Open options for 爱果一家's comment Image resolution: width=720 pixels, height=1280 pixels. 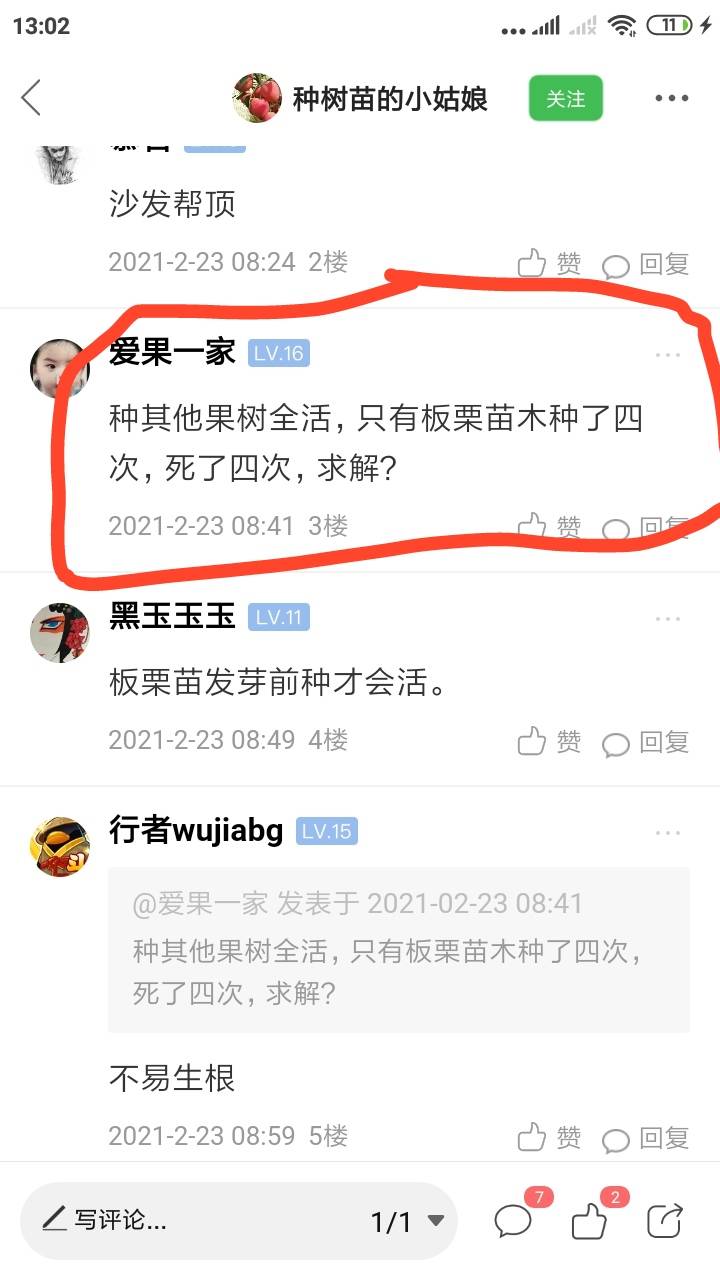pos(667,355)
